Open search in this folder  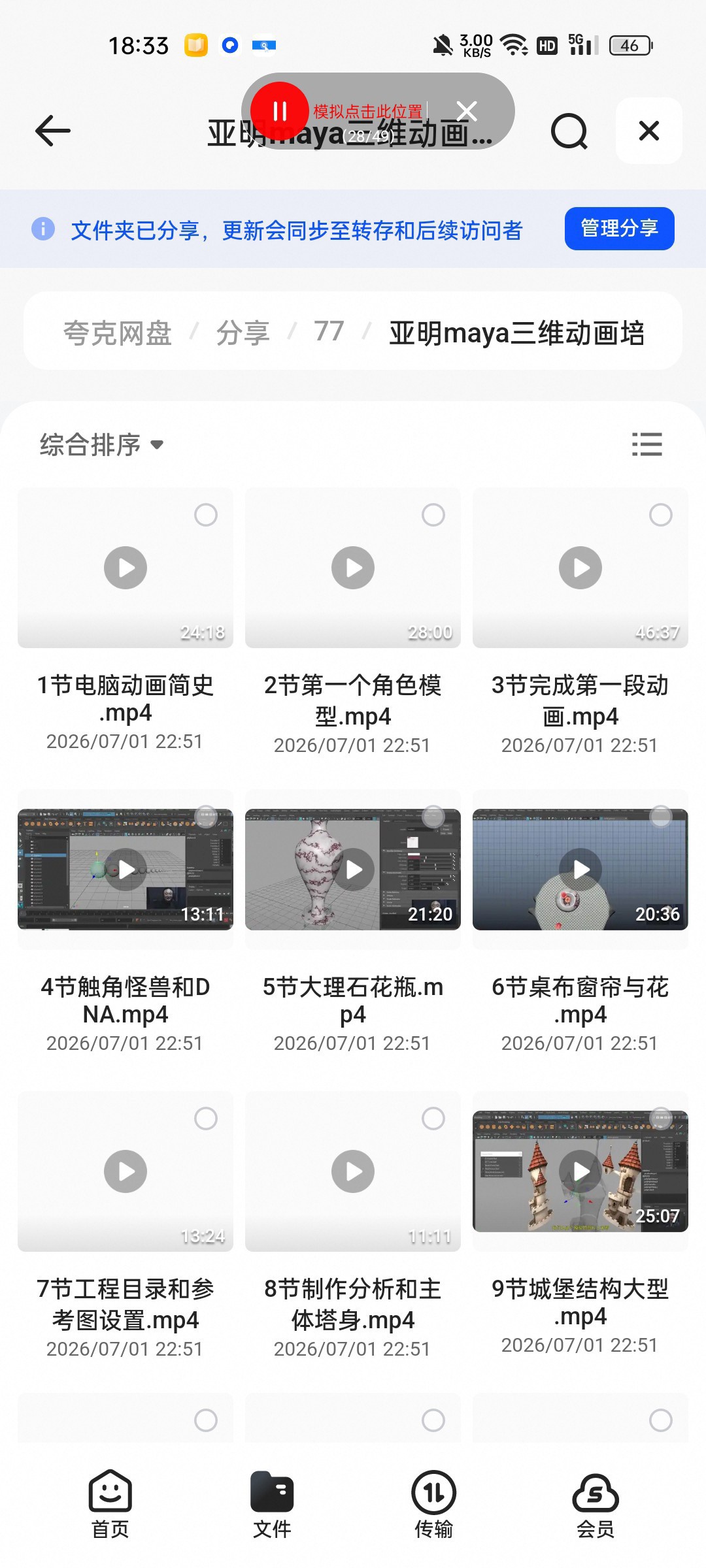(x=569, y=131)
